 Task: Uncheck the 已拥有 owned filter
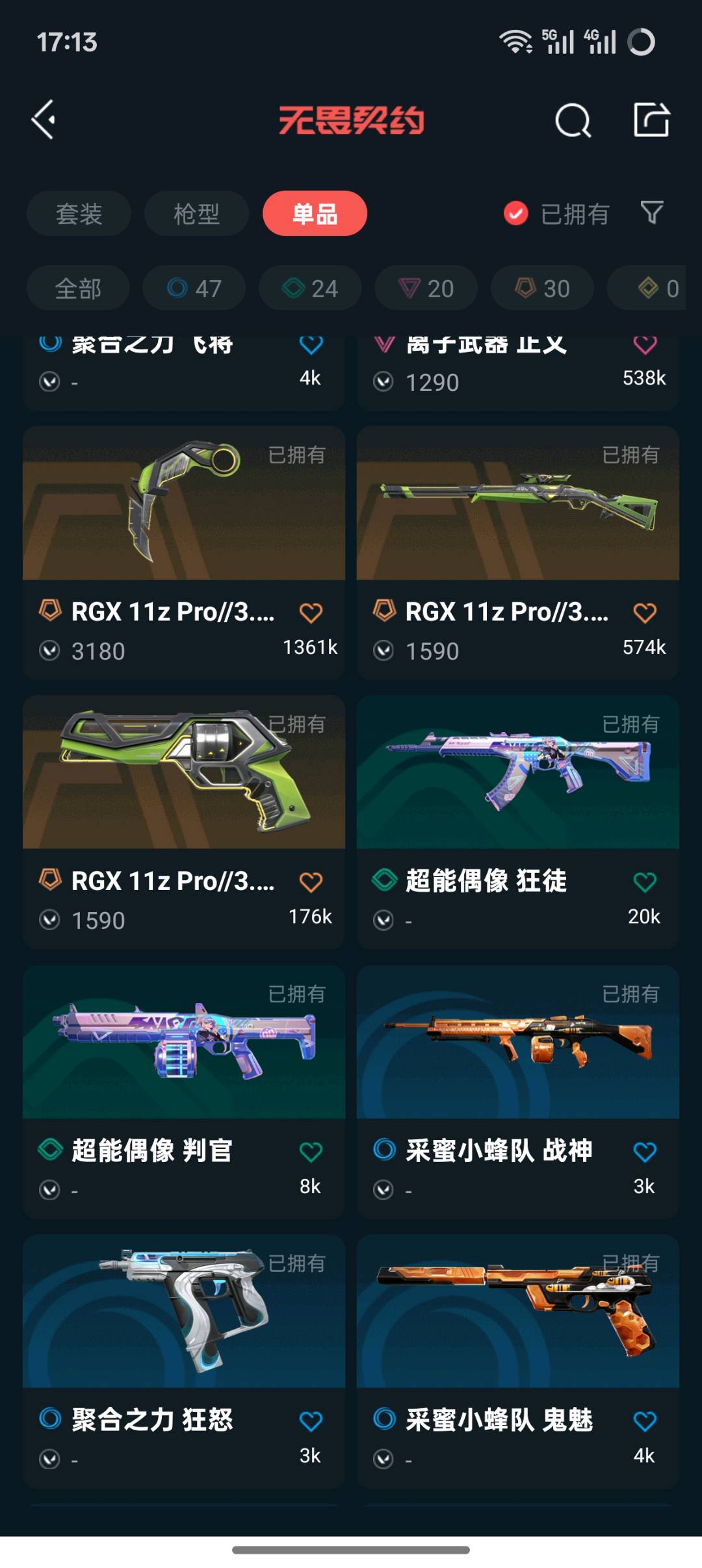pos(556,214)
